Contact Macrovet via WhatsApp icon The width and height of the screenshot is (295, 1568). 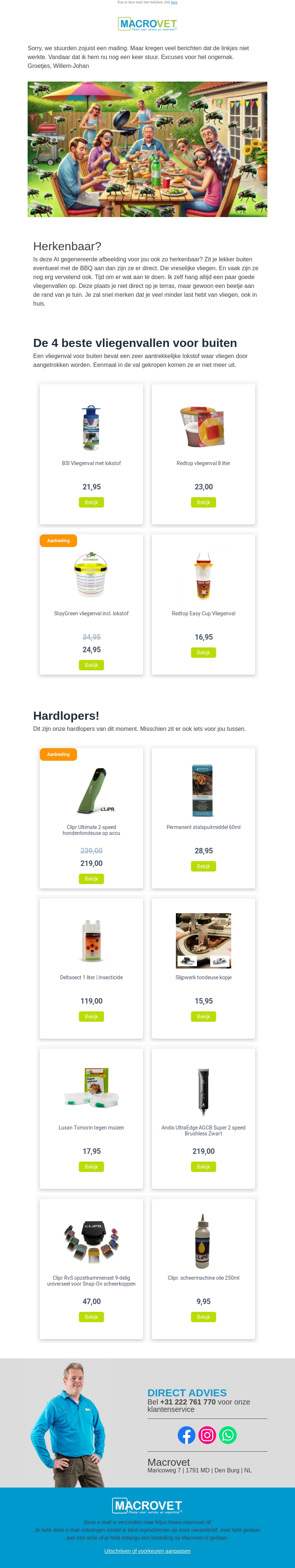click(228, 1435)
